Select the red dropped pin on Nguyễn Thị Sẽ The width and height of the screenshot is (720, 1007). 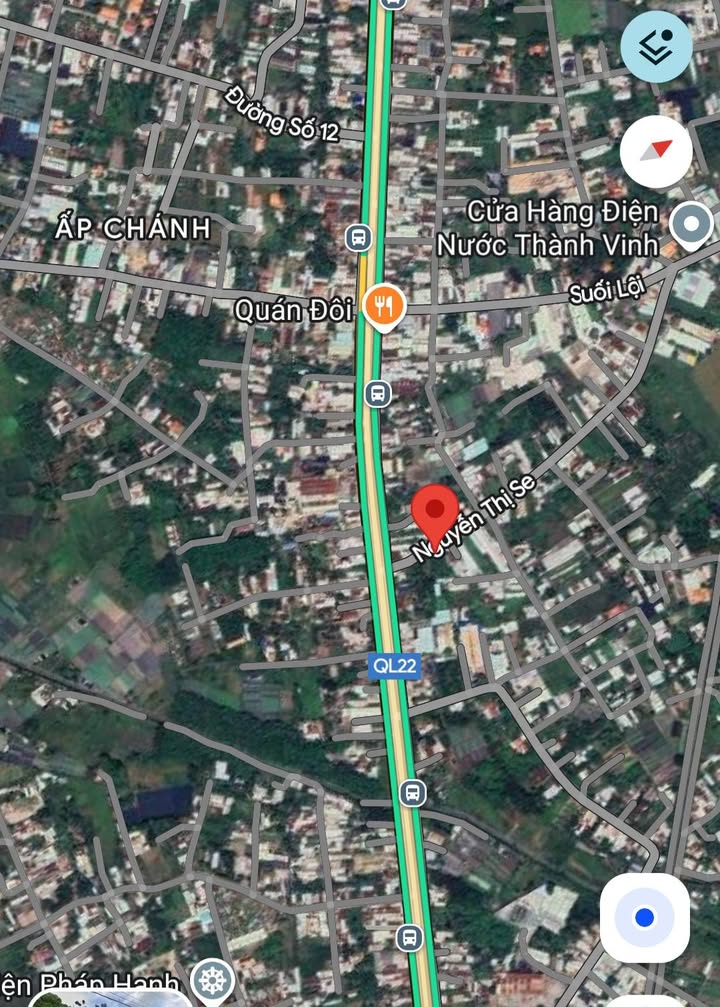point(436,513)
